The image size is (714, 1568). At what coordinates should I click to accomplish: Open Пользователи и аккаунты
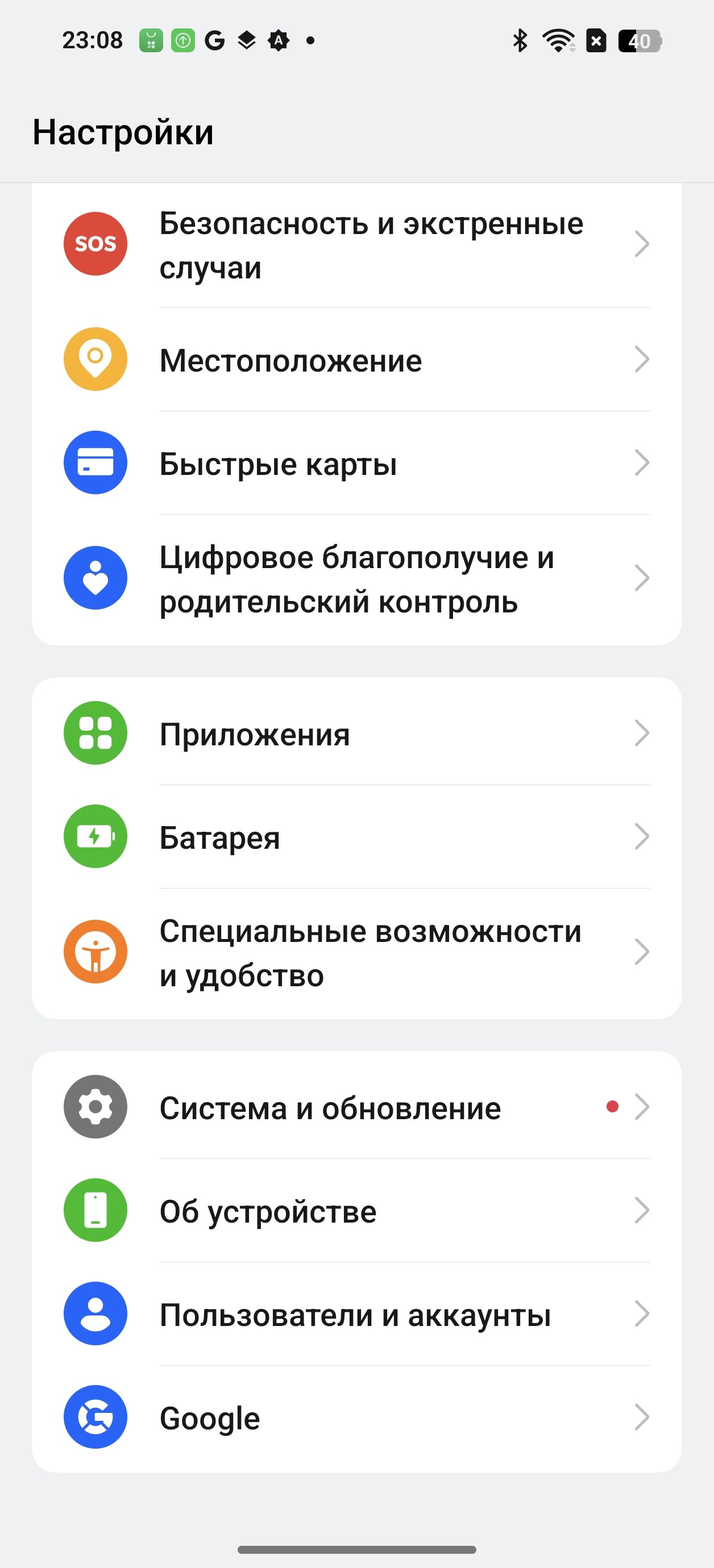coord(356,1314)
